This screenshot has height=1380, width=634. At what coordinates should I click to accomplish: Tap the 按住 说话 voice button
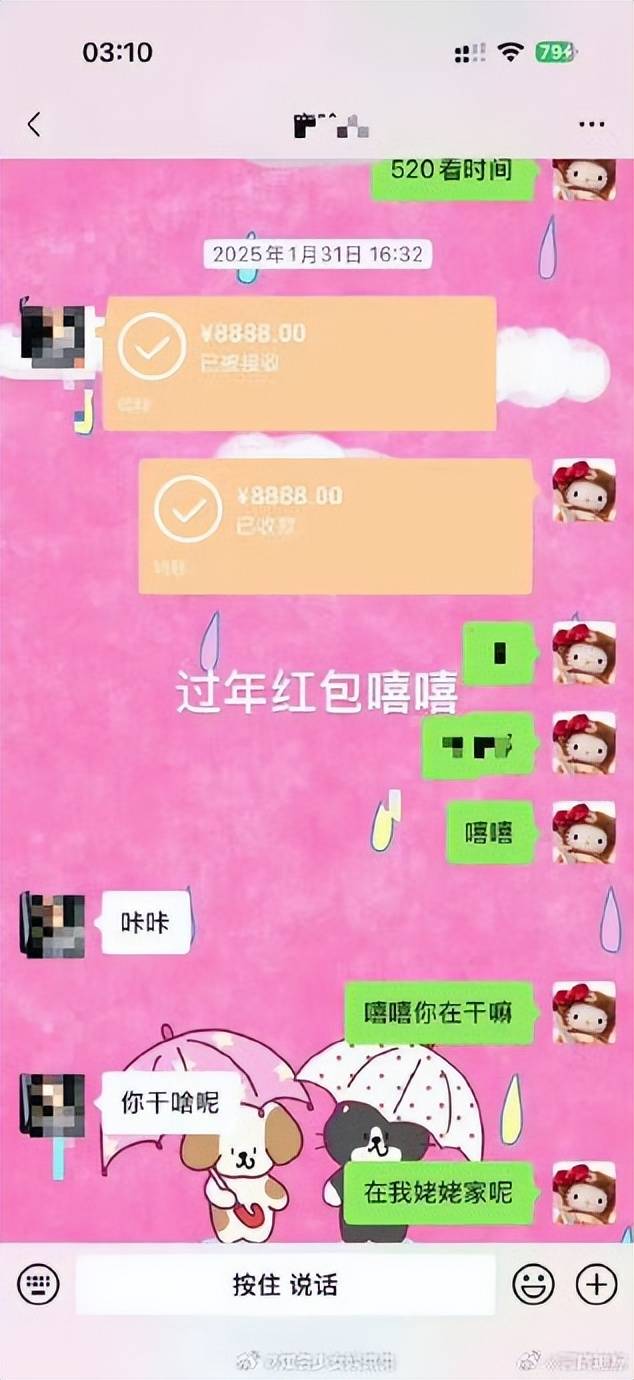286,1285
